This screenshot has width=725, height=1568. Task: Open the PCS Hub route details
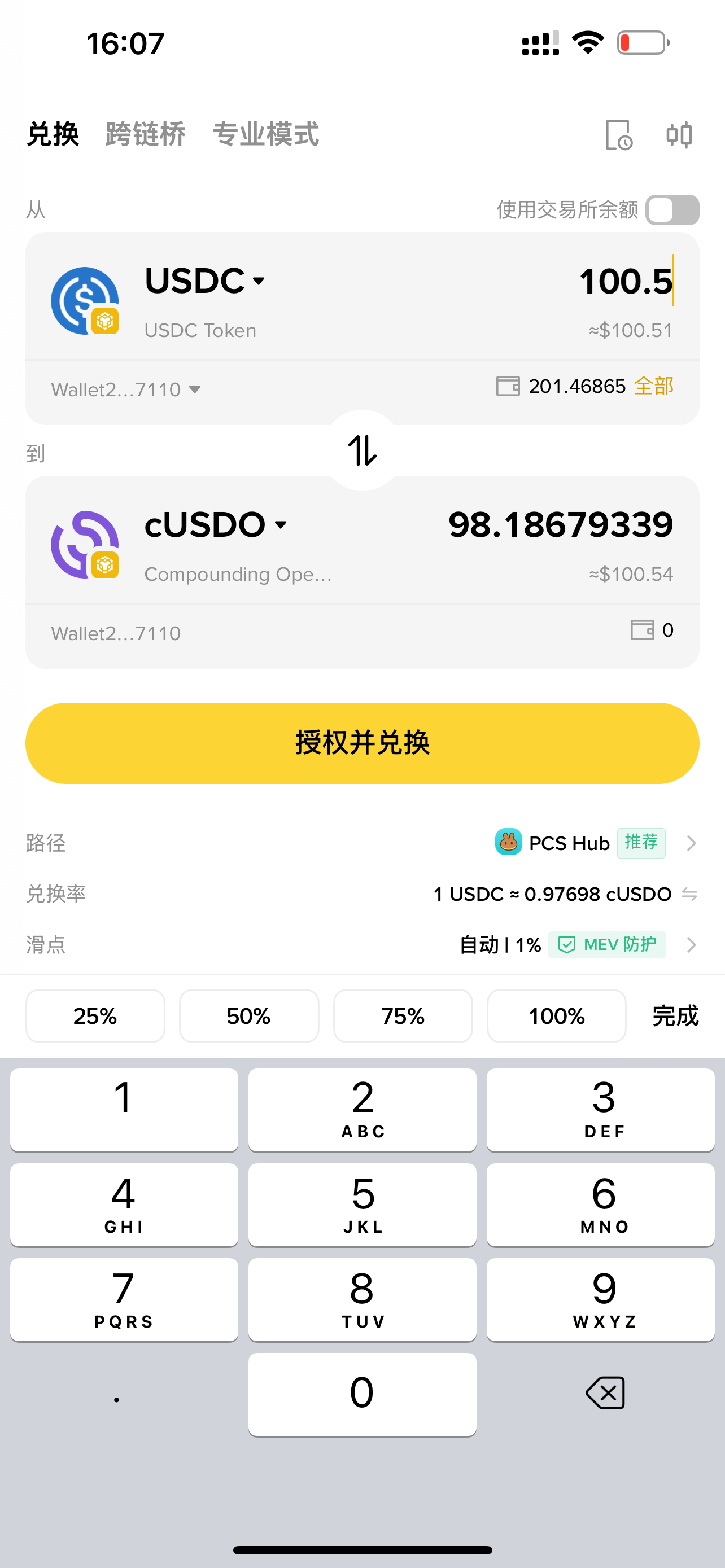coord(596,843)
